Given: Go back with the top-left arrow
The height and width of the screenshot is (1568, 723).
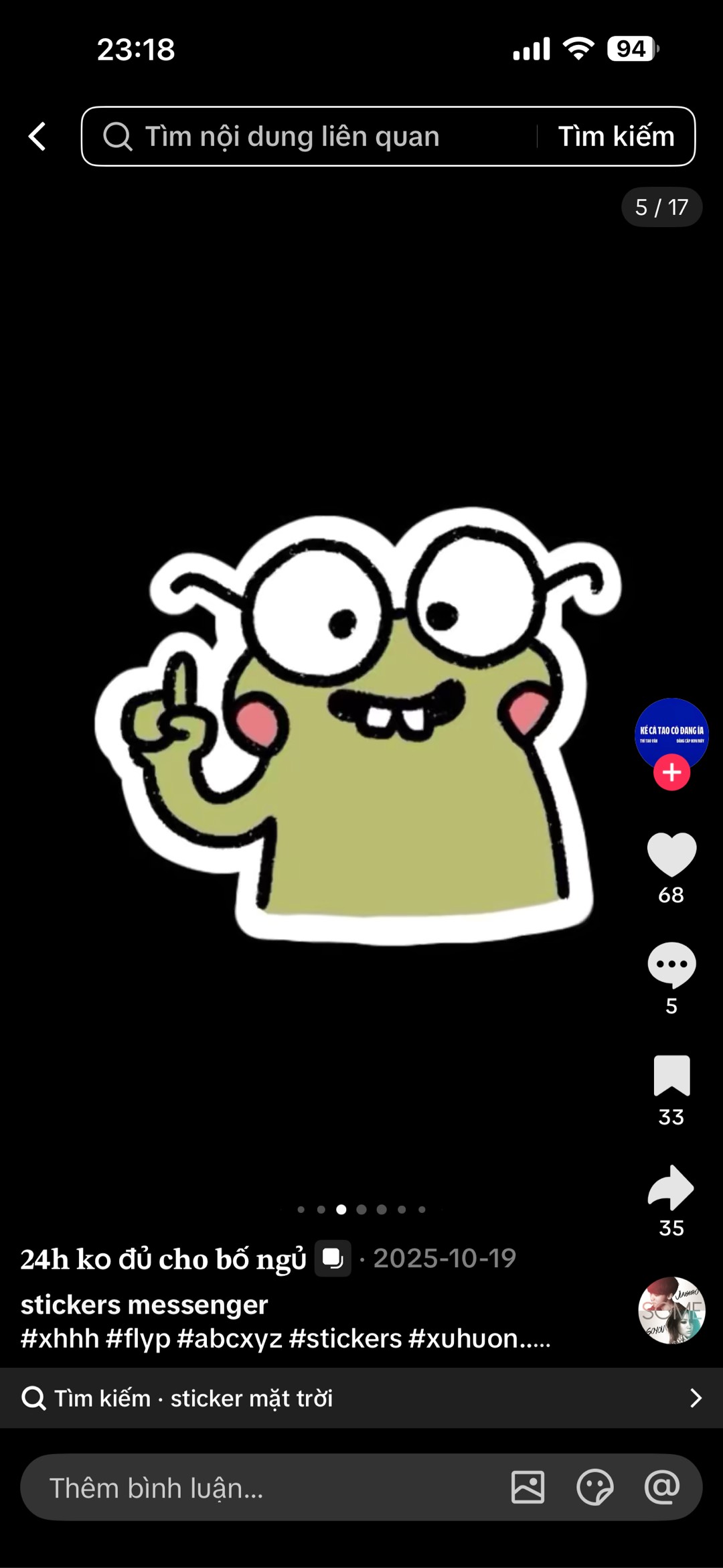Looking at the screenshot, I should (37, 137).
